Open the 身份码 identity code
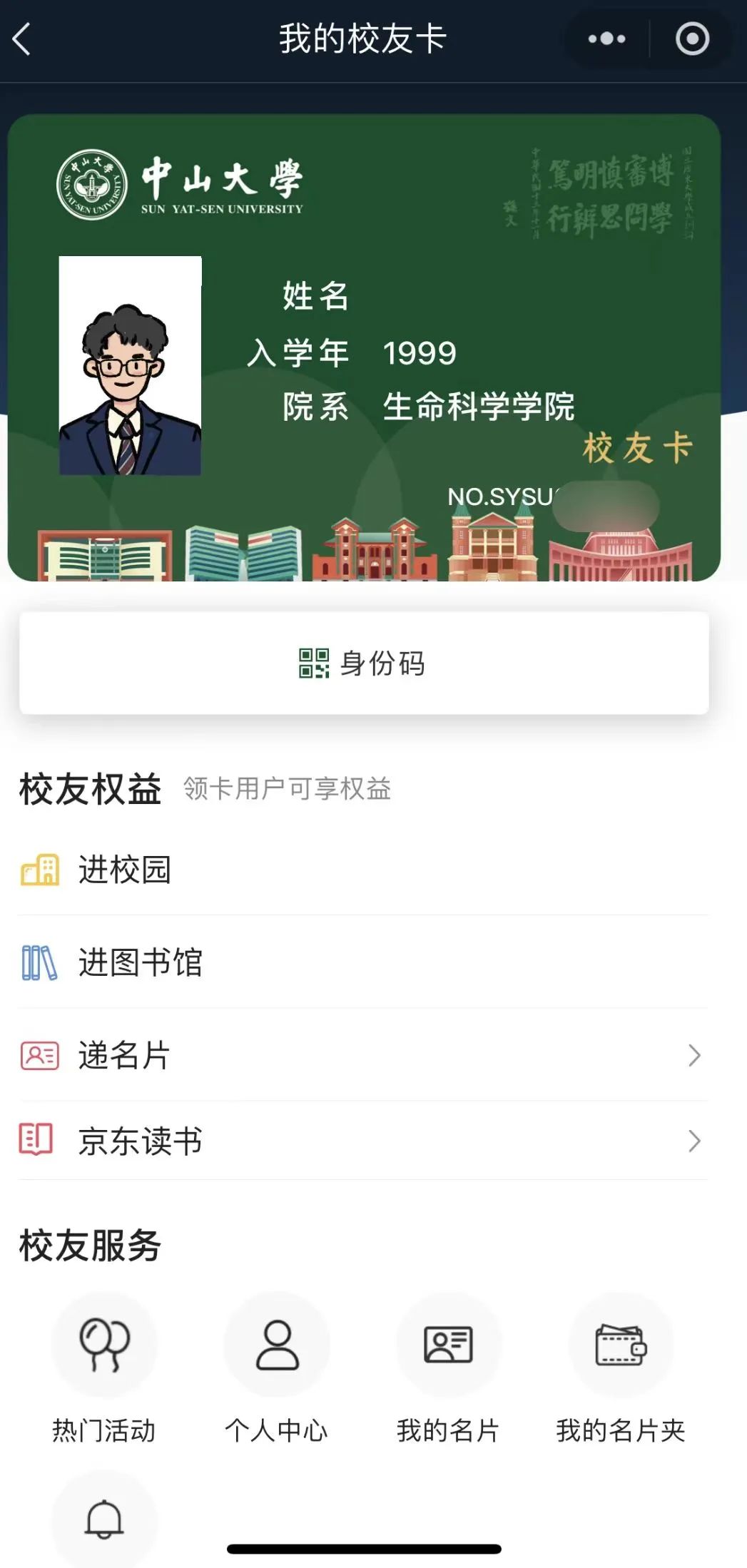747x1568 pixels. click(x=364, y=663)
